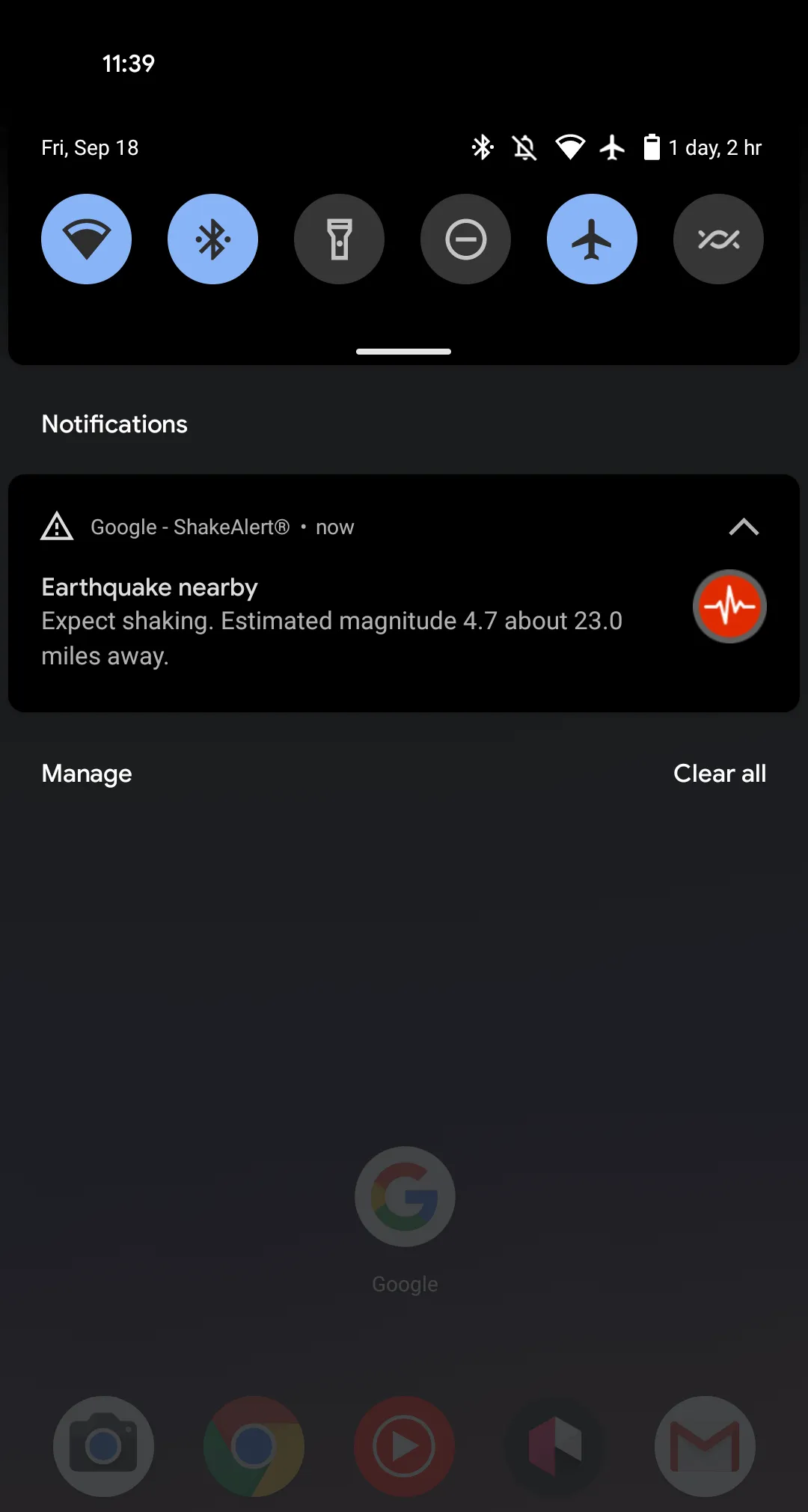Open Manage notifications settings
This screenshot has width=808, height=1512.
pos(87,774)
